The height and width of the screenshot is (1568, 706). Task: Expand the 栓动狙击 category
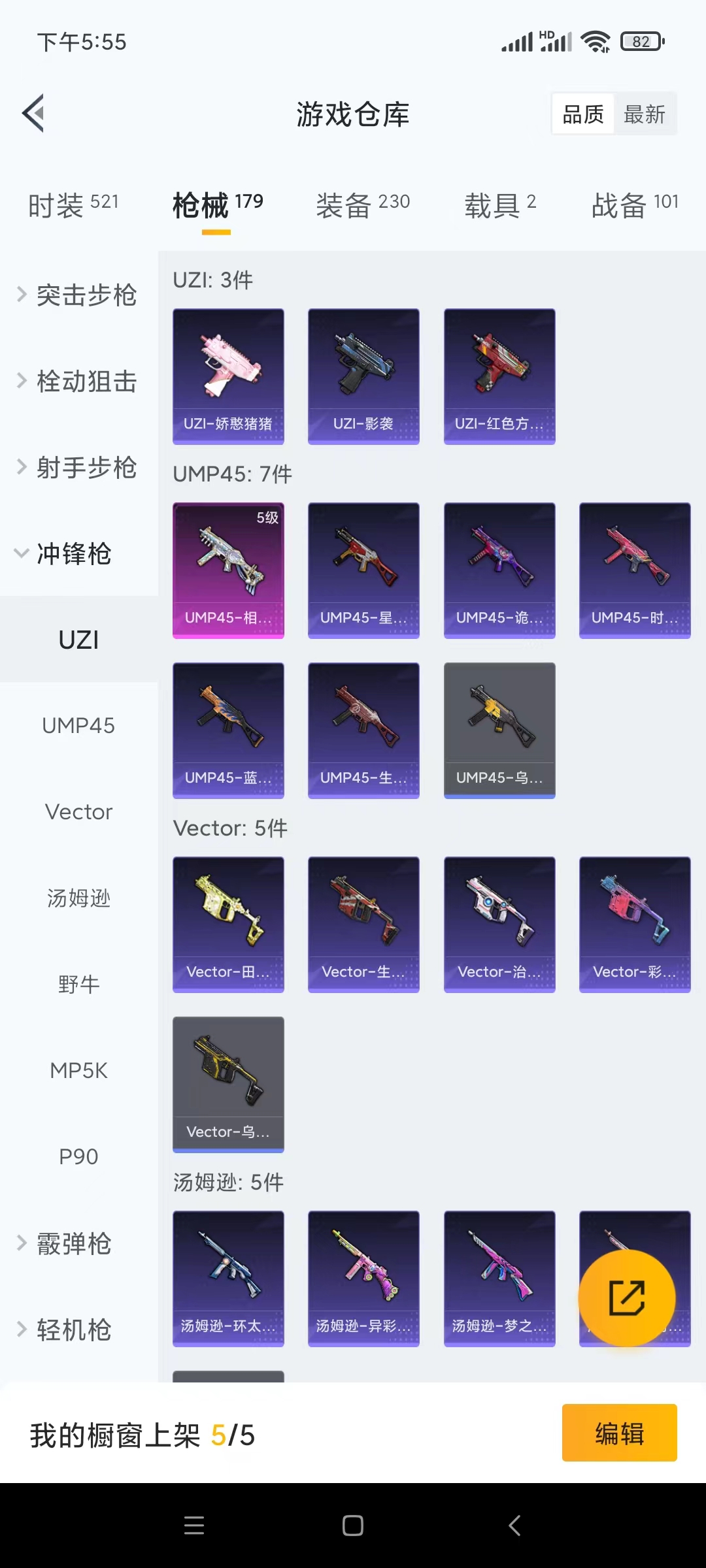(x=78, y=382)
